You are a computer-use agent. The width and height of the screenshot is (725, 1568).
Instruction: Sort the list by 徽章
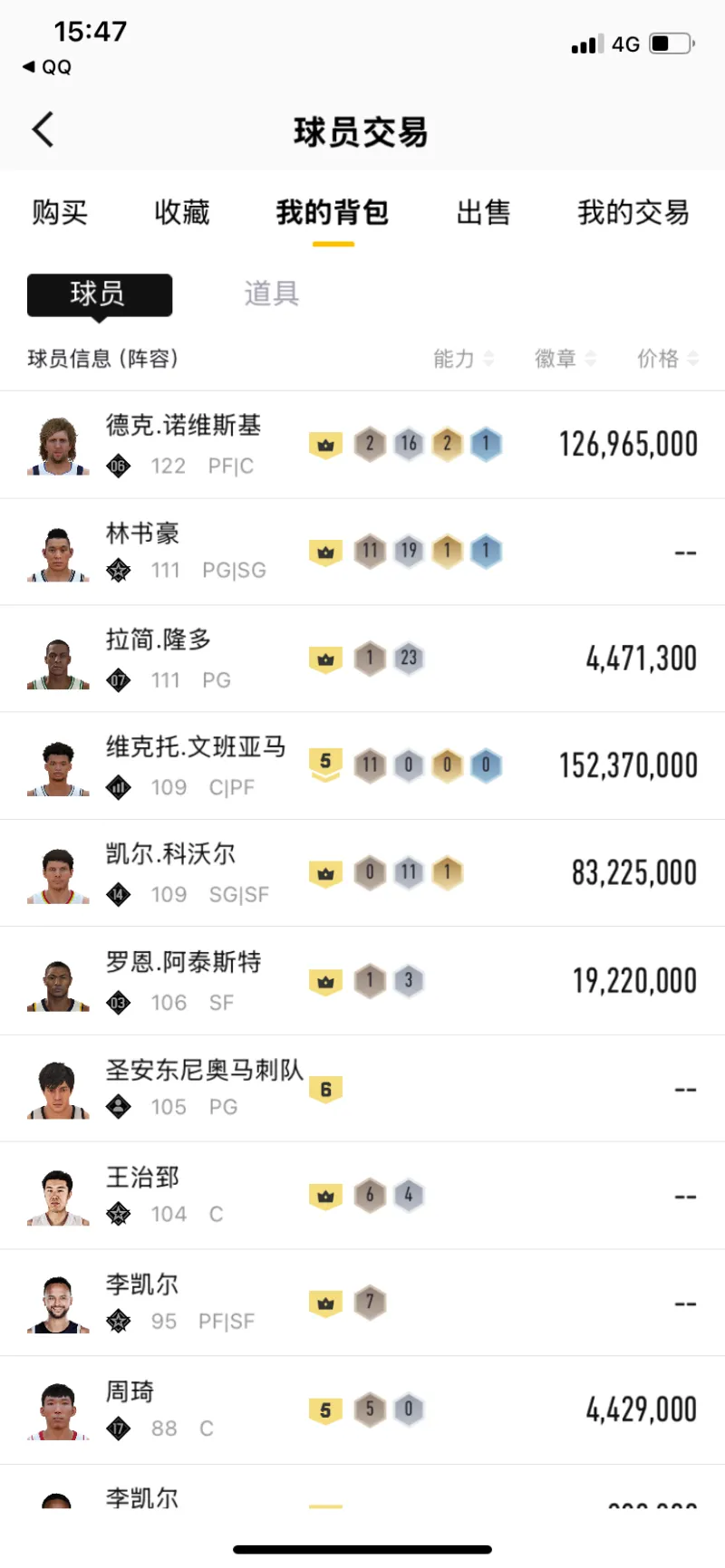[x=565, y=359]
